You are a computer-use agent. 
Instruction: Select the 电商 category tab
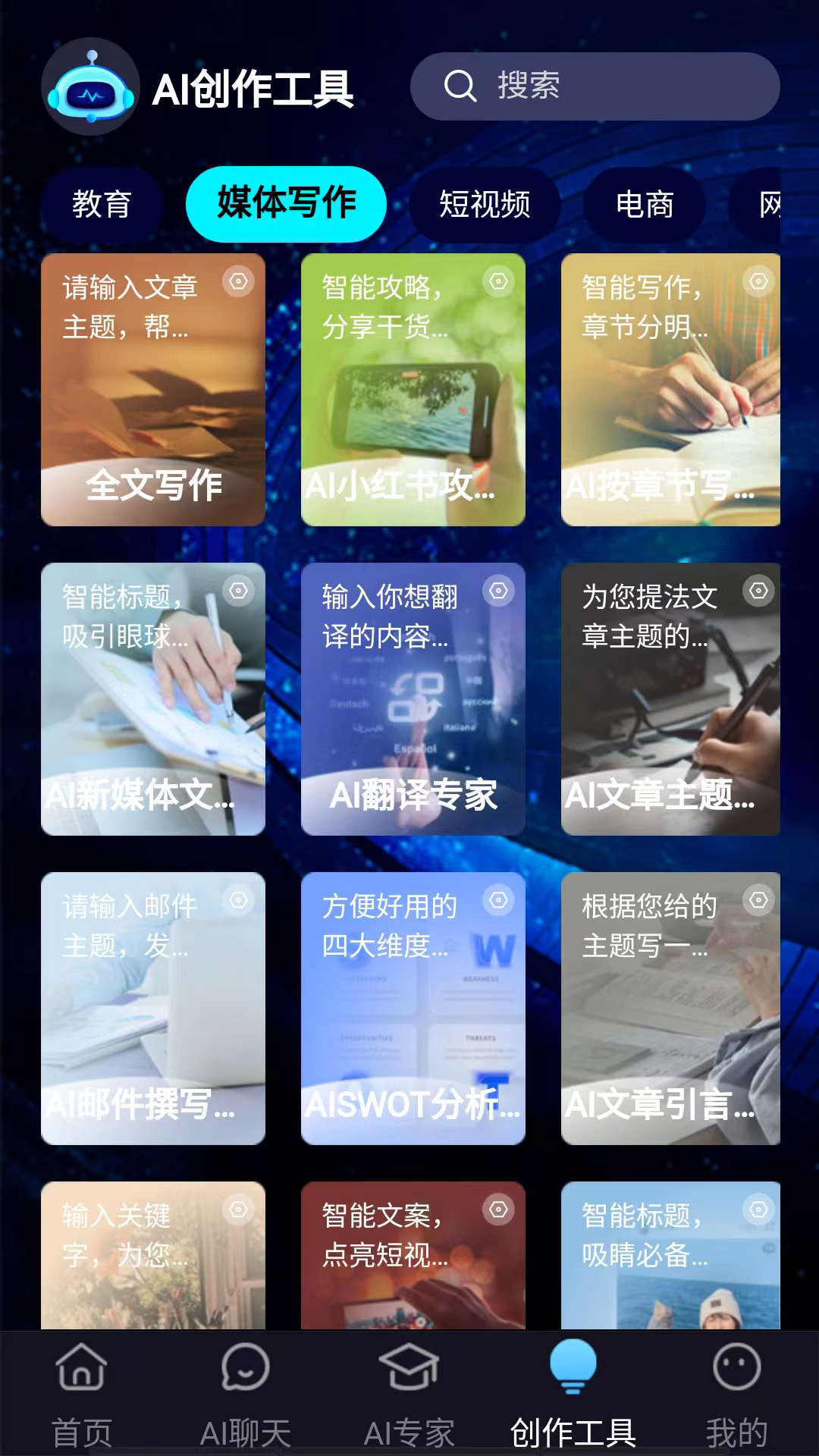point(644,204)
